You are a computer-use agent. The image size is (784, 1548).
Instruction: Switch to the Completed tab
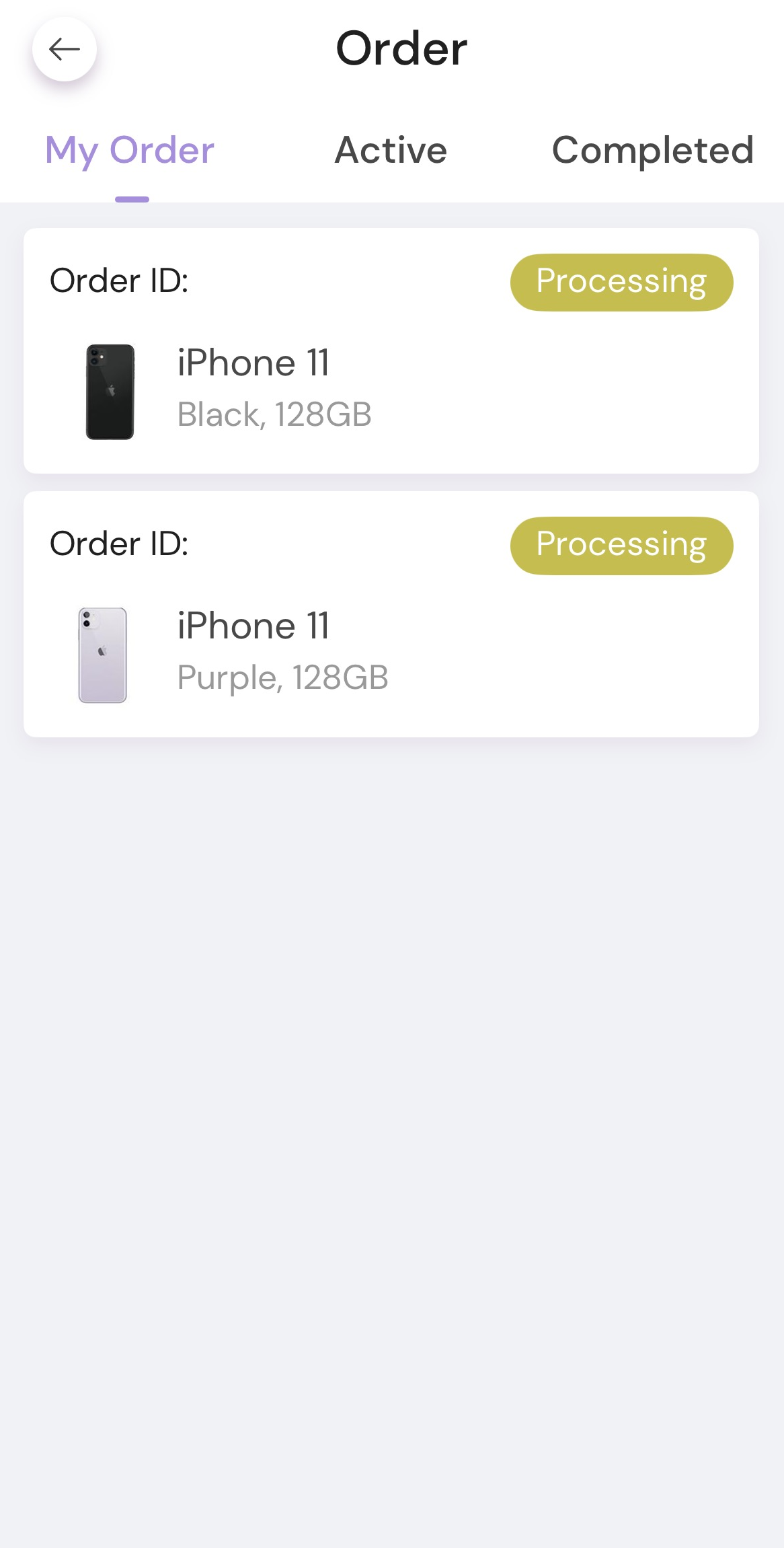652,150
